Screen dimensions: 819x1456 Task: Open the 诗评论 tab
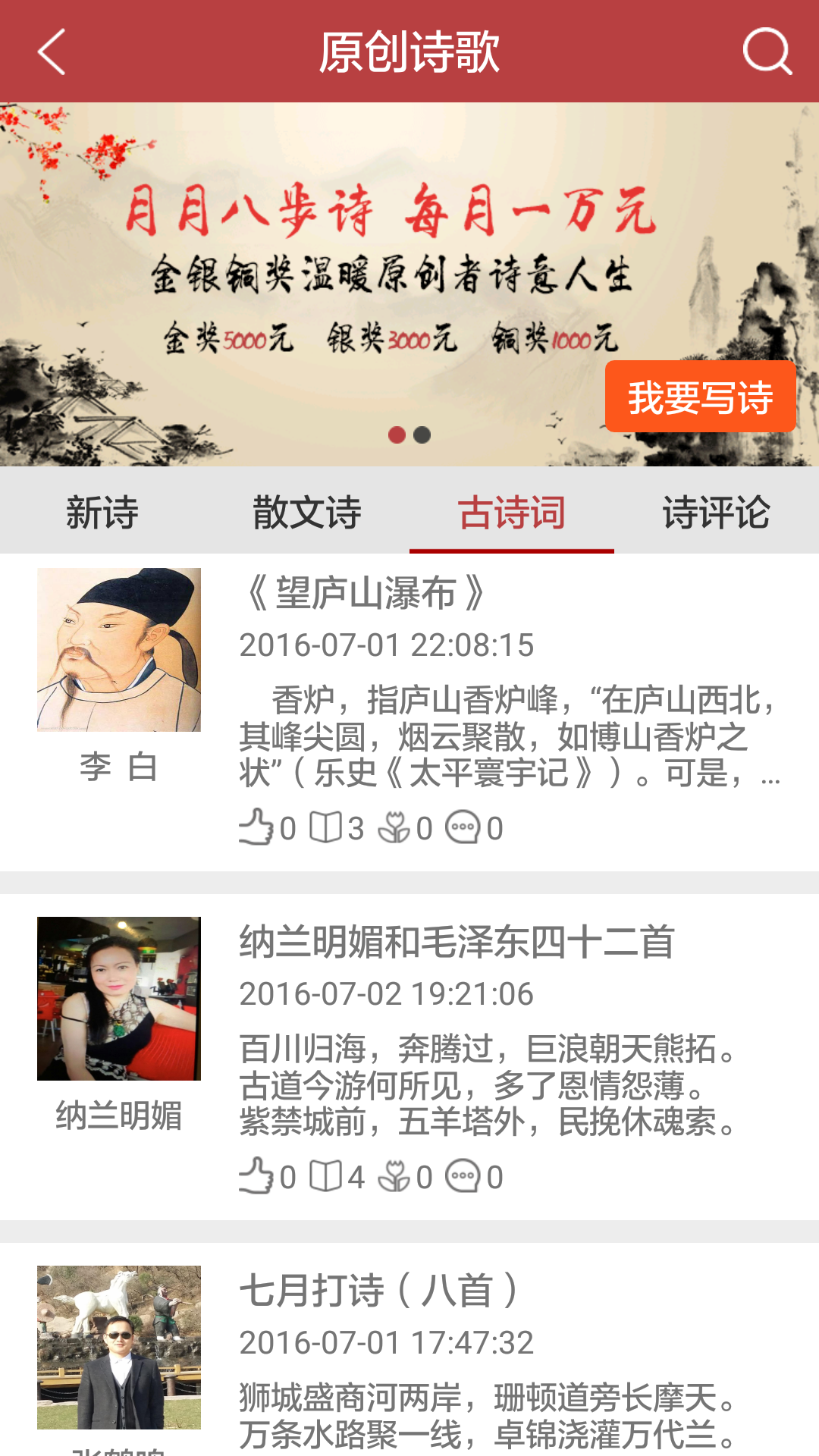click(717, 512)
